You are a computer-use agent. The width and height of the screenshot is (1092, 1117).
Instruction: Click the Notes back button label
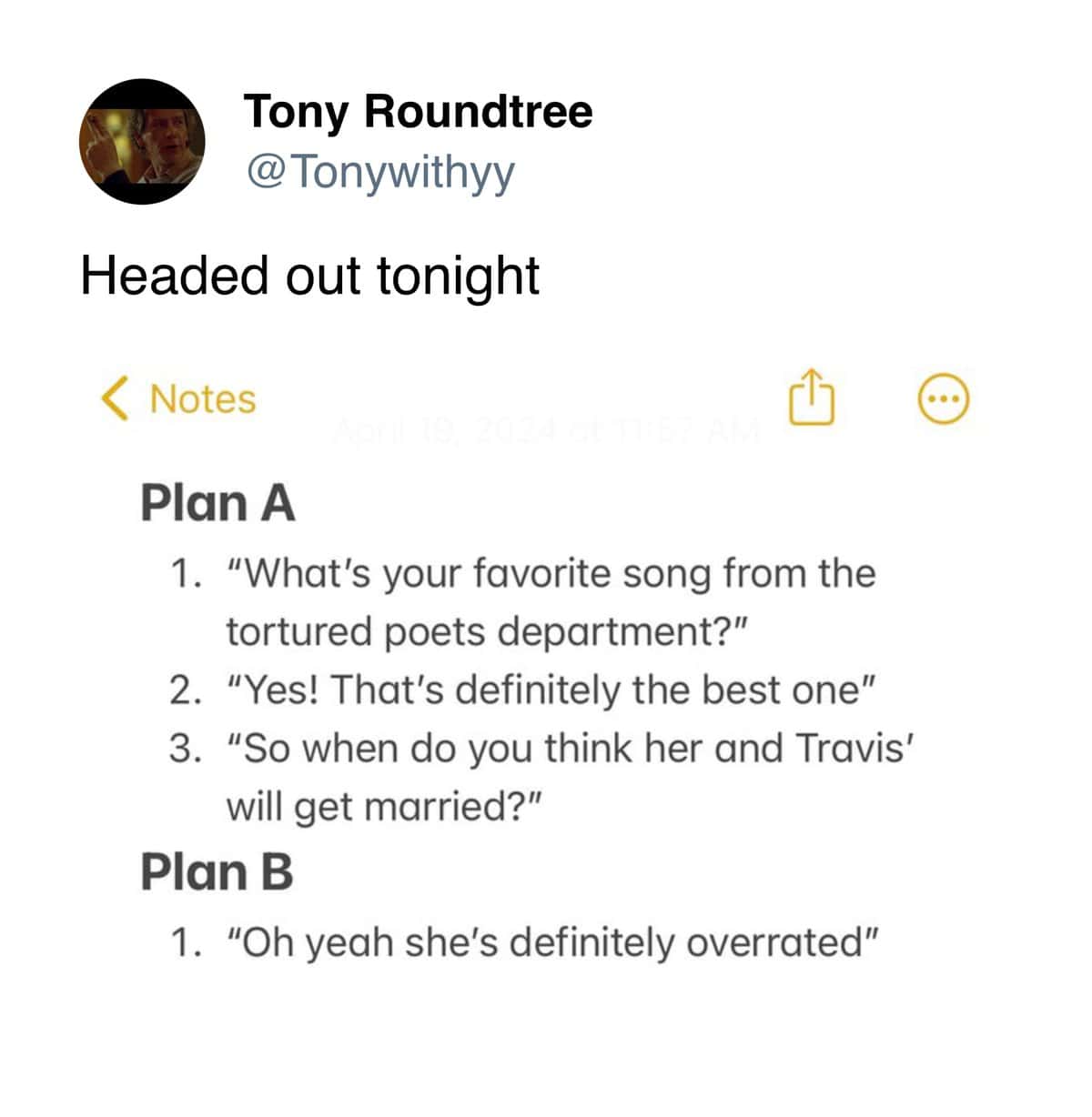click(202, 398)
